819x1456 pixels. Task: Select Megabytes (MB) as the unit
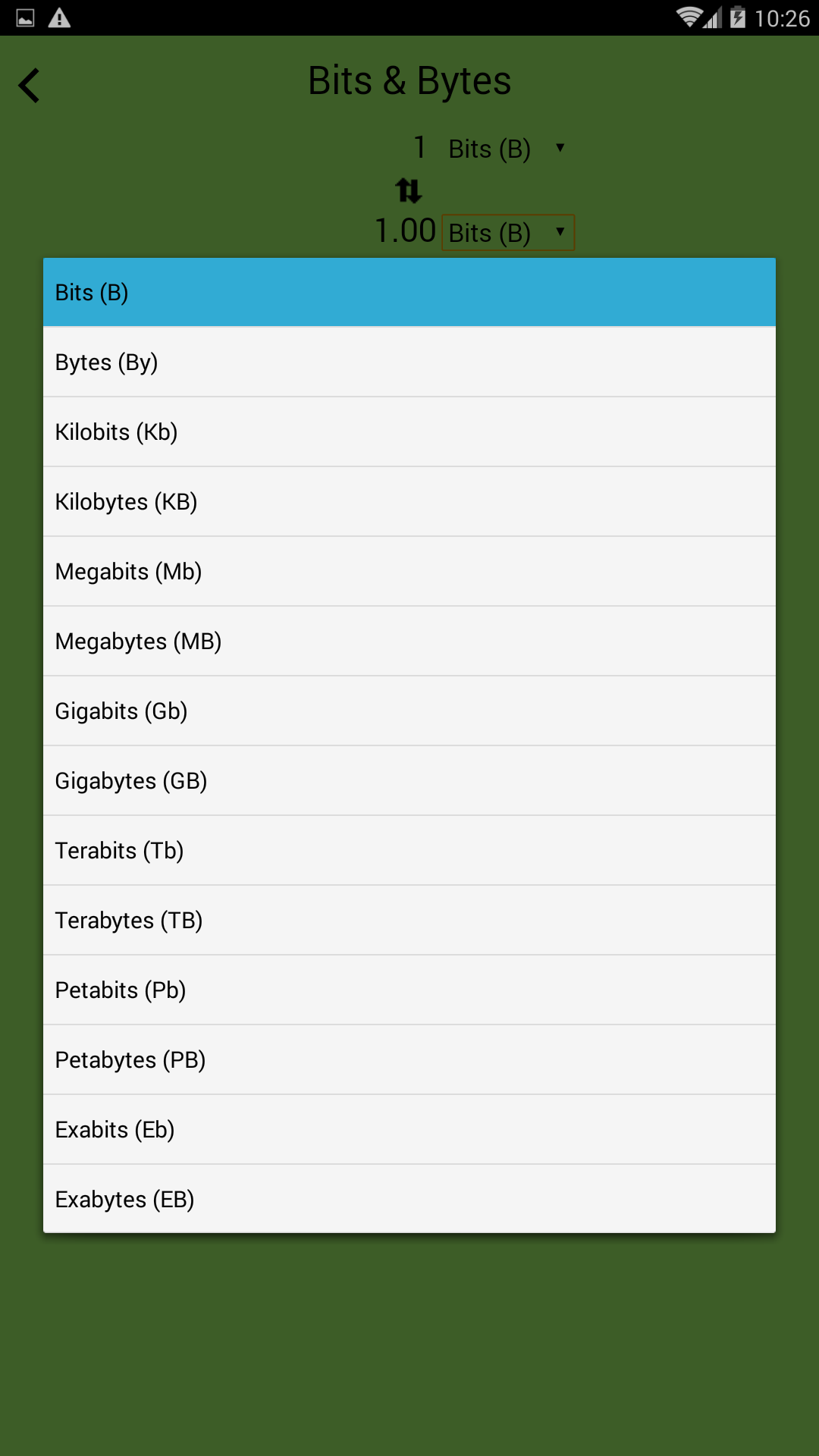409,642
